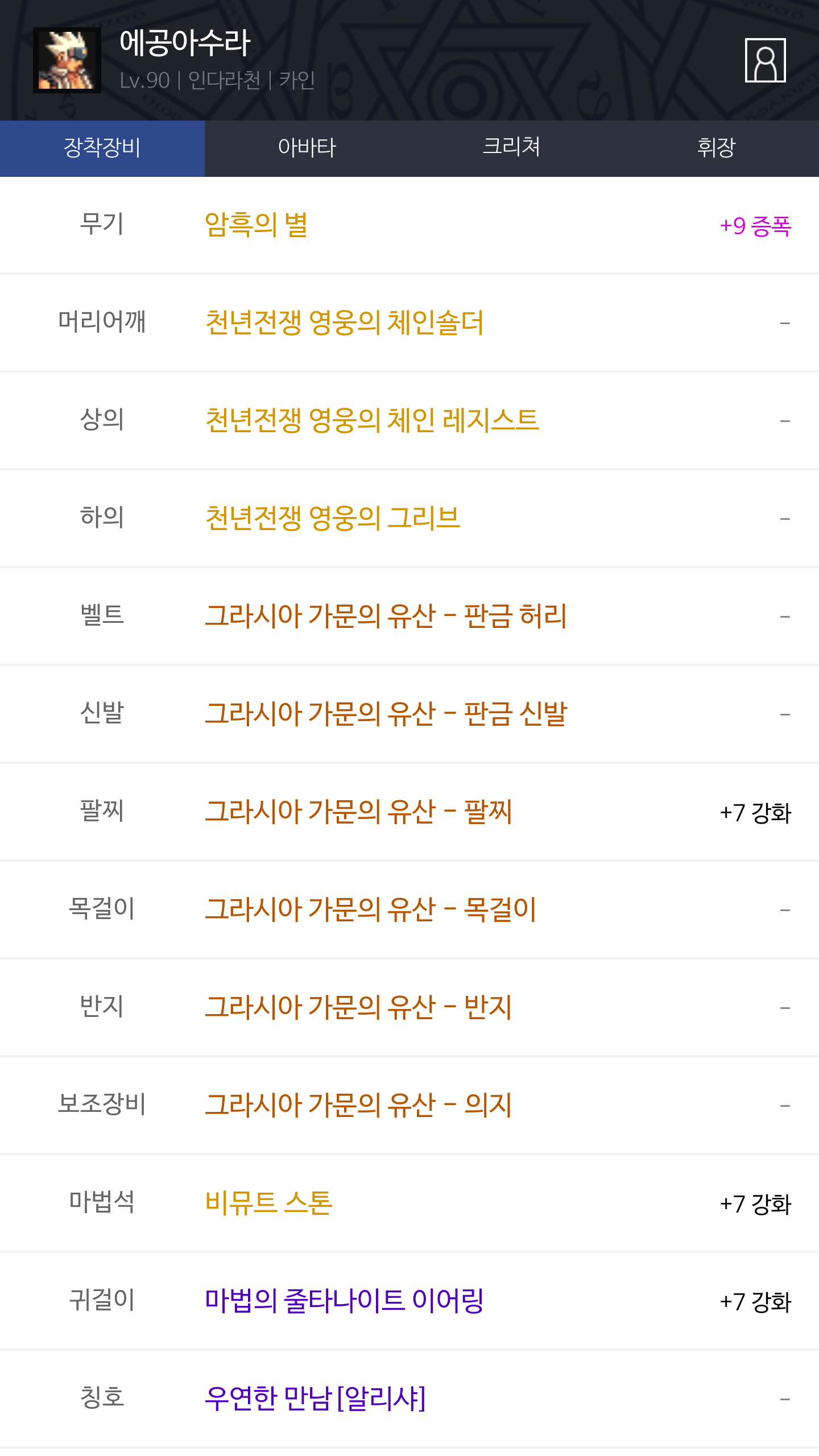This screenshot has width=819, height=1456.
Task: Open shoes item 판금 신발
Action: pyautogui.click(x=386, y=714)
